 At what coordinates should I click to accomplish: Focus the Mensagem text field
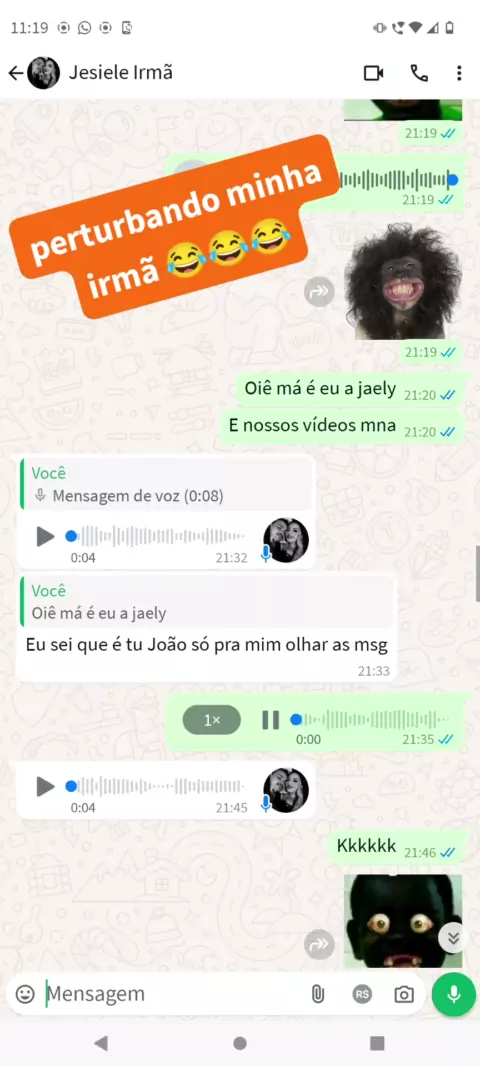[170, 994]
